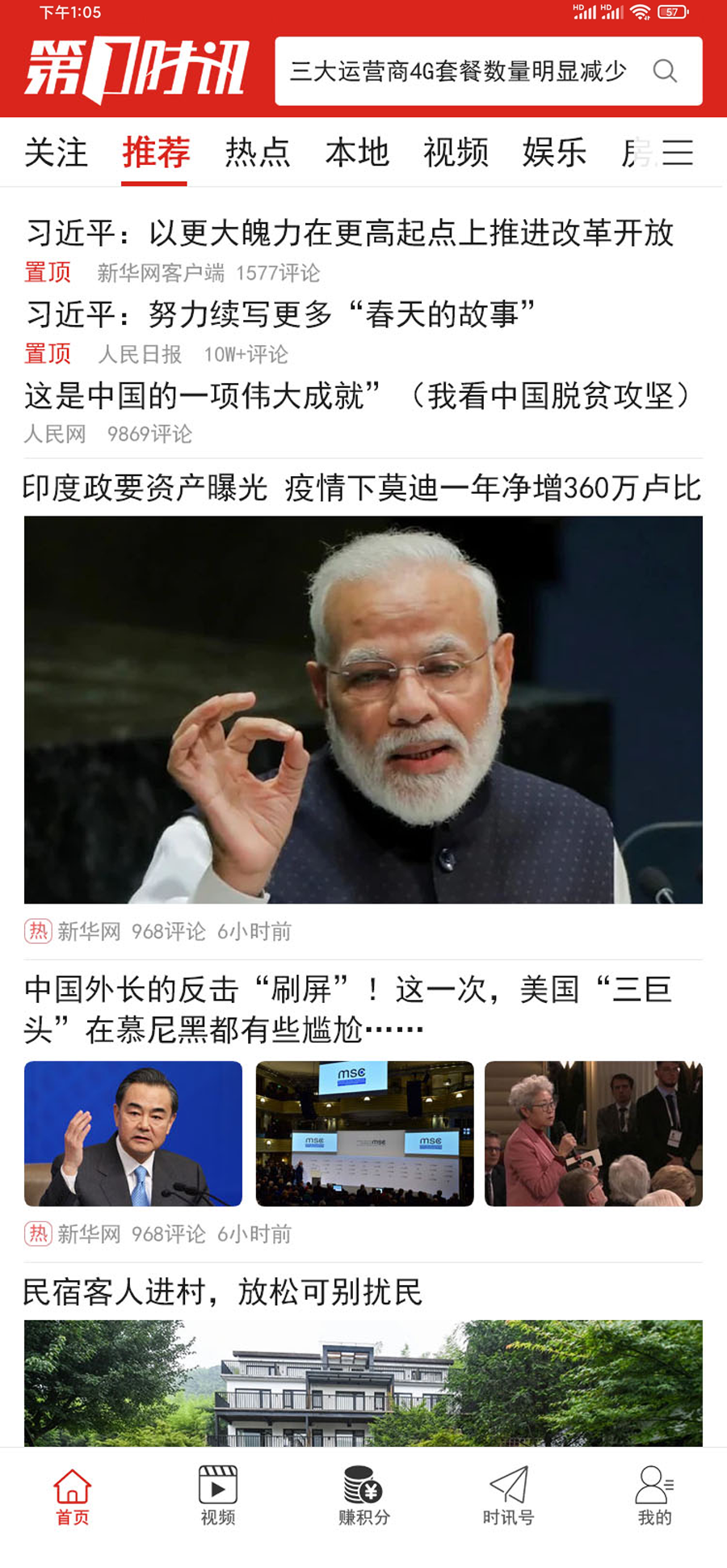
Task: Tap the search magnifier icon
Action: click(x=665, y=71)
